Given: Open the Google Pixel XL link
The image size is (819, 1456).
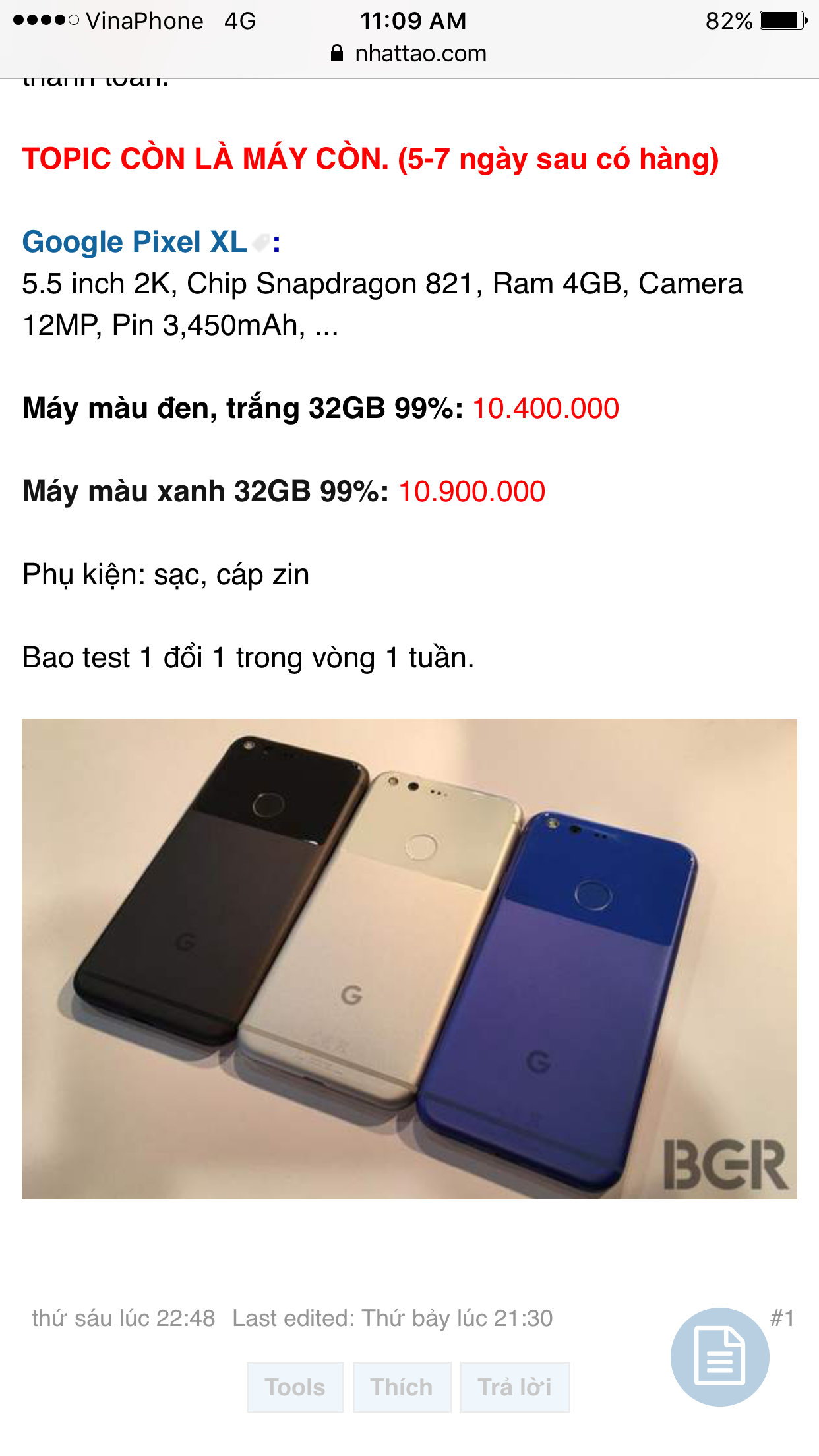Looking at the screenshot, I should 135,242.
